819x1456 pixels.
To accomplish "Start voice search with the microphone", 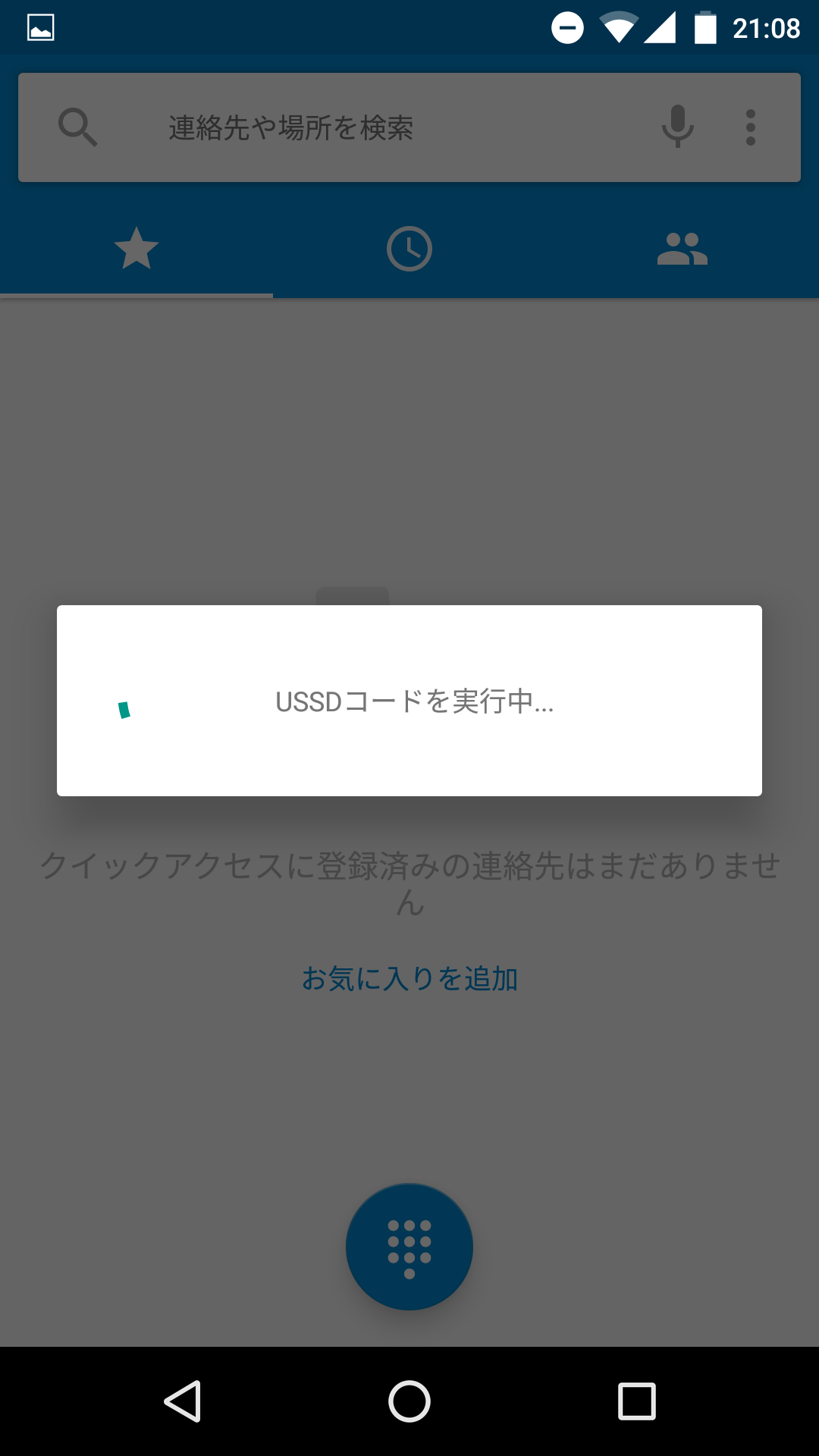I will tap(677, 127).
